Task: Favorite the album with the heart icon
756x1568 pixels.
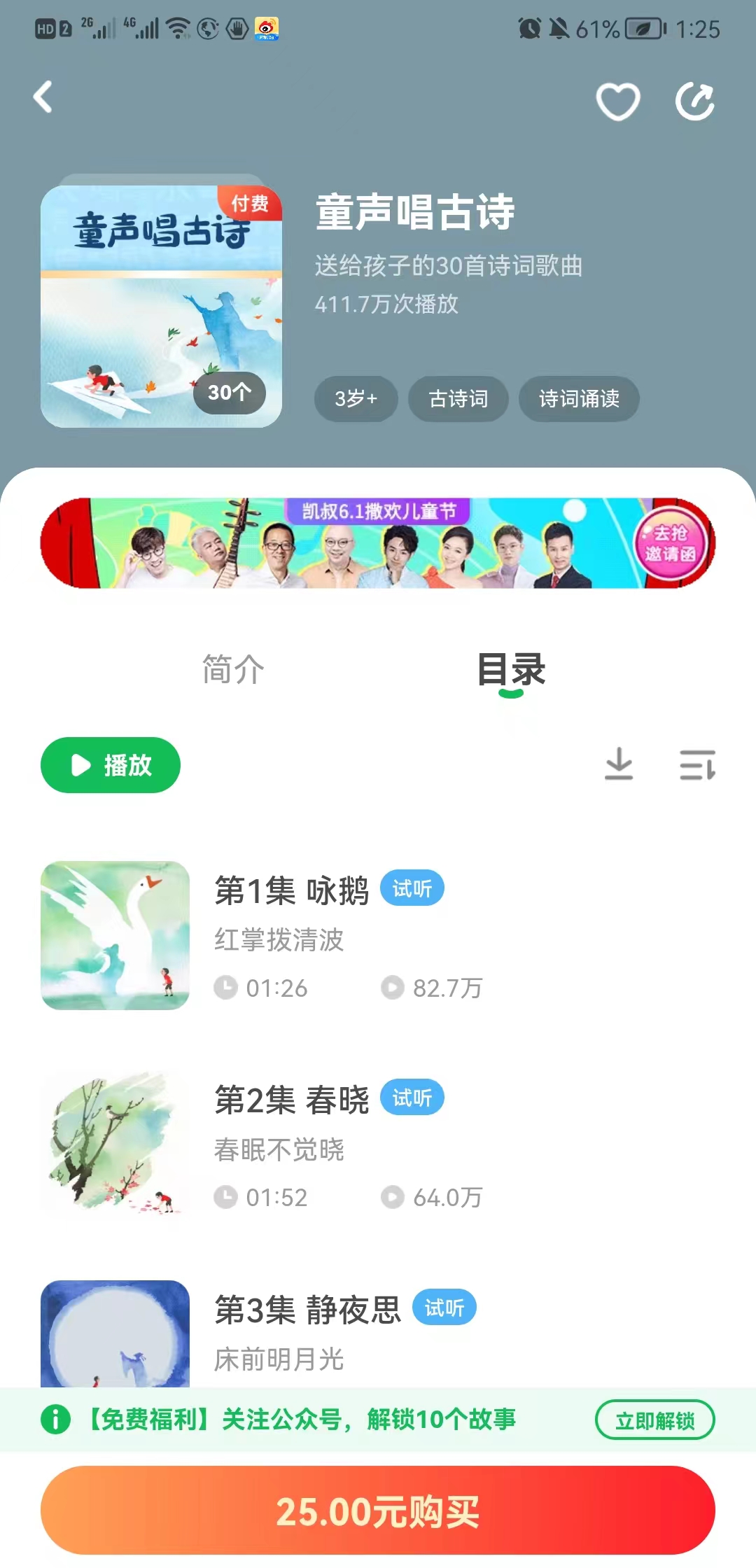Action: (619, 100)
